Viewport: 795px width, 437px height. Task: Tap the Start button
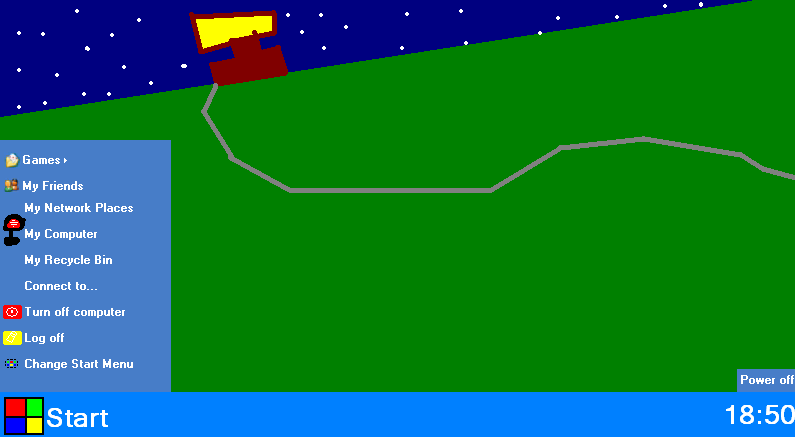point(56,416)
